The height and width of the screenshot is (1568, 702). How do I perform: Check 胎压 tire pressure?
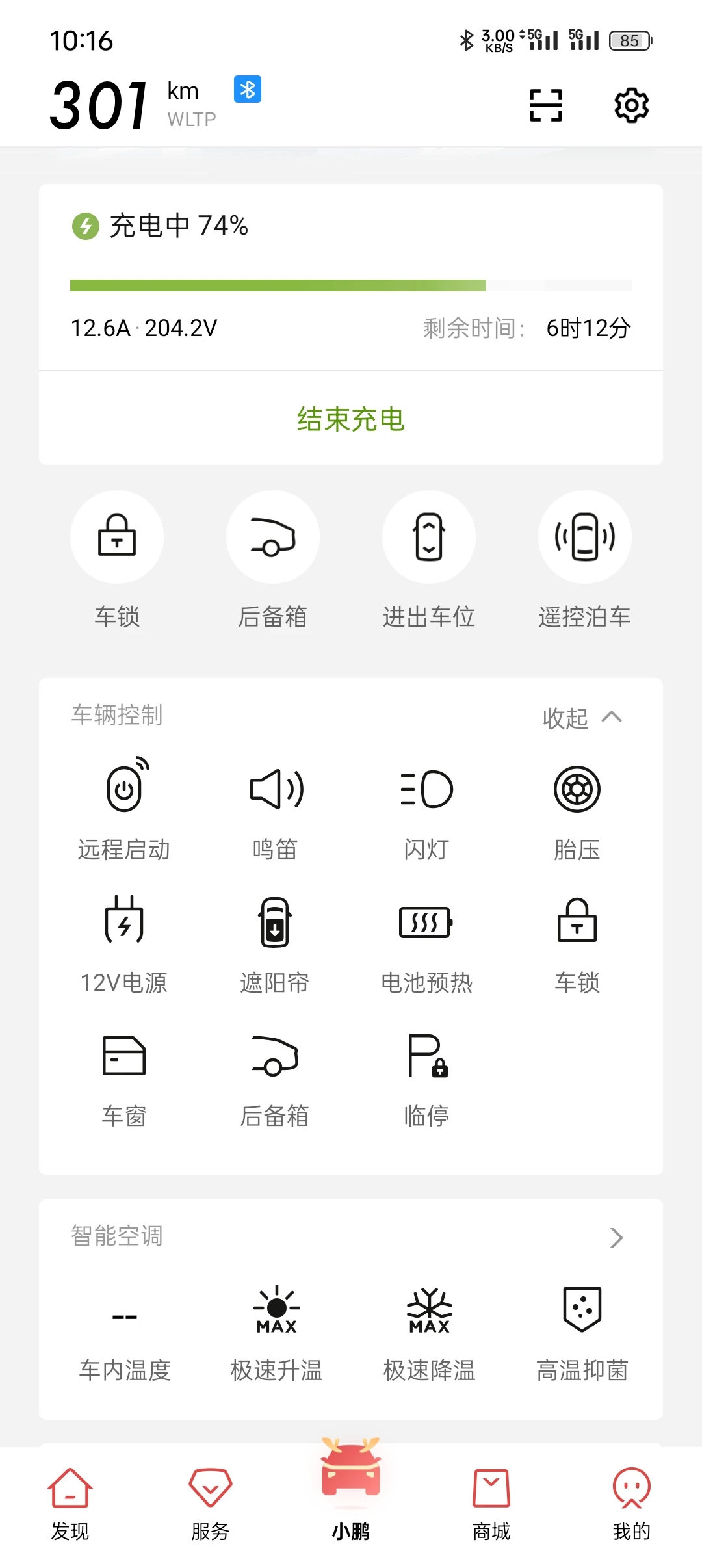coord(577,789)
